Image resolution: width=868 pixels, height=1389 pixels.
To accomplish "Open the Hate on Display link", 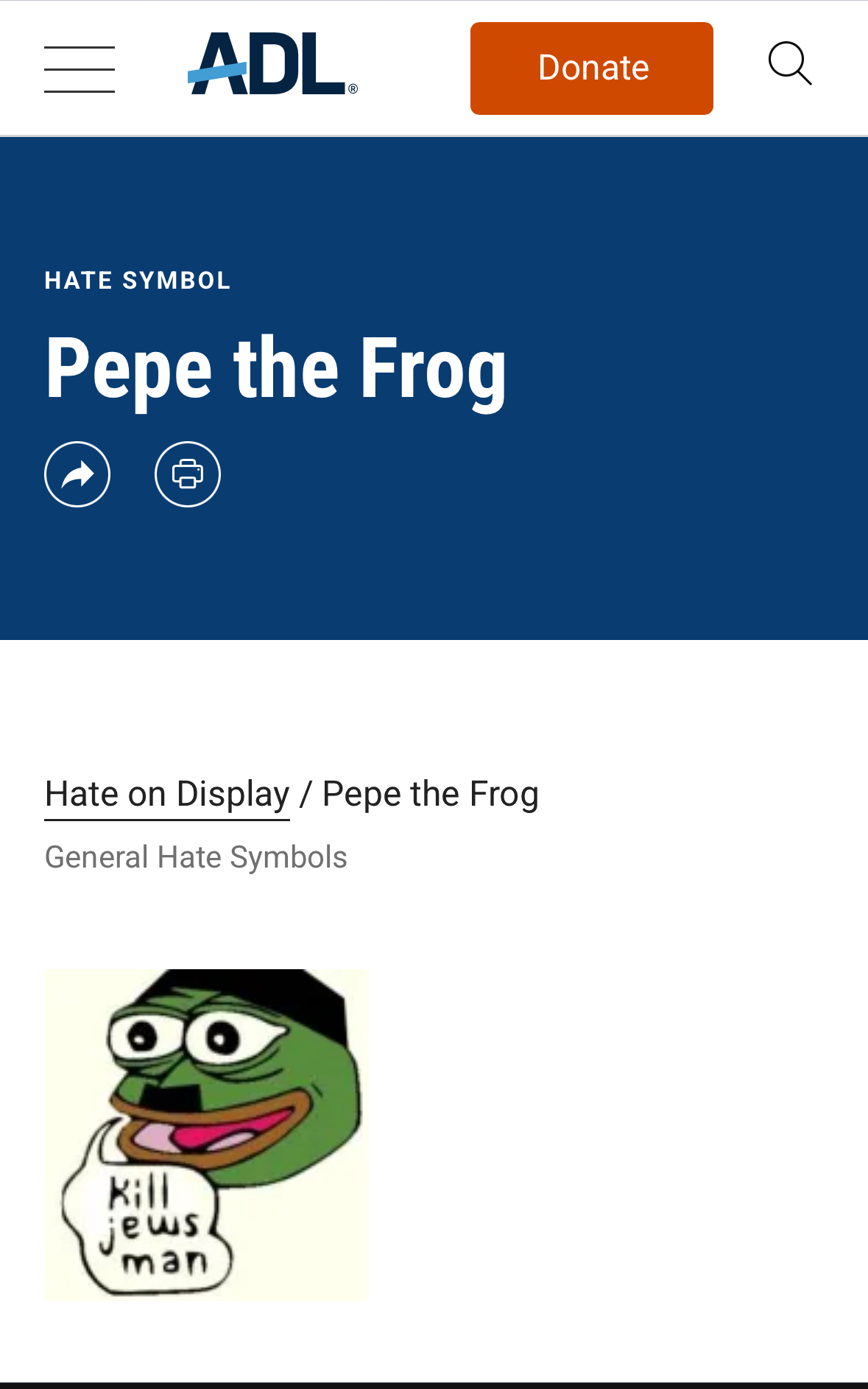I will (x=167, y=795).
